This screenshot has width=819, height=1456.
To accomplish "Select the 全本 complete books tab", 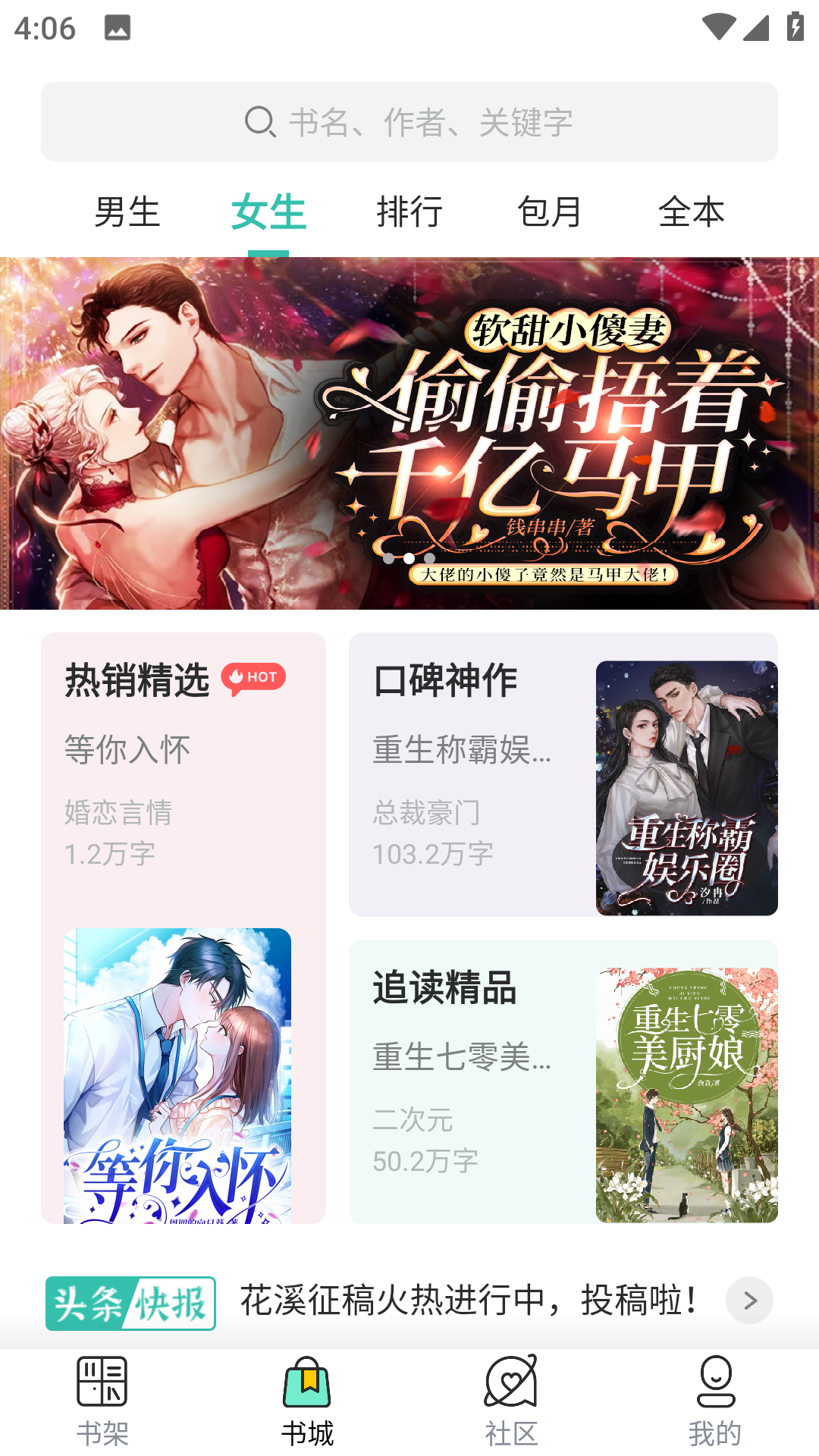I will pos(692,212).
